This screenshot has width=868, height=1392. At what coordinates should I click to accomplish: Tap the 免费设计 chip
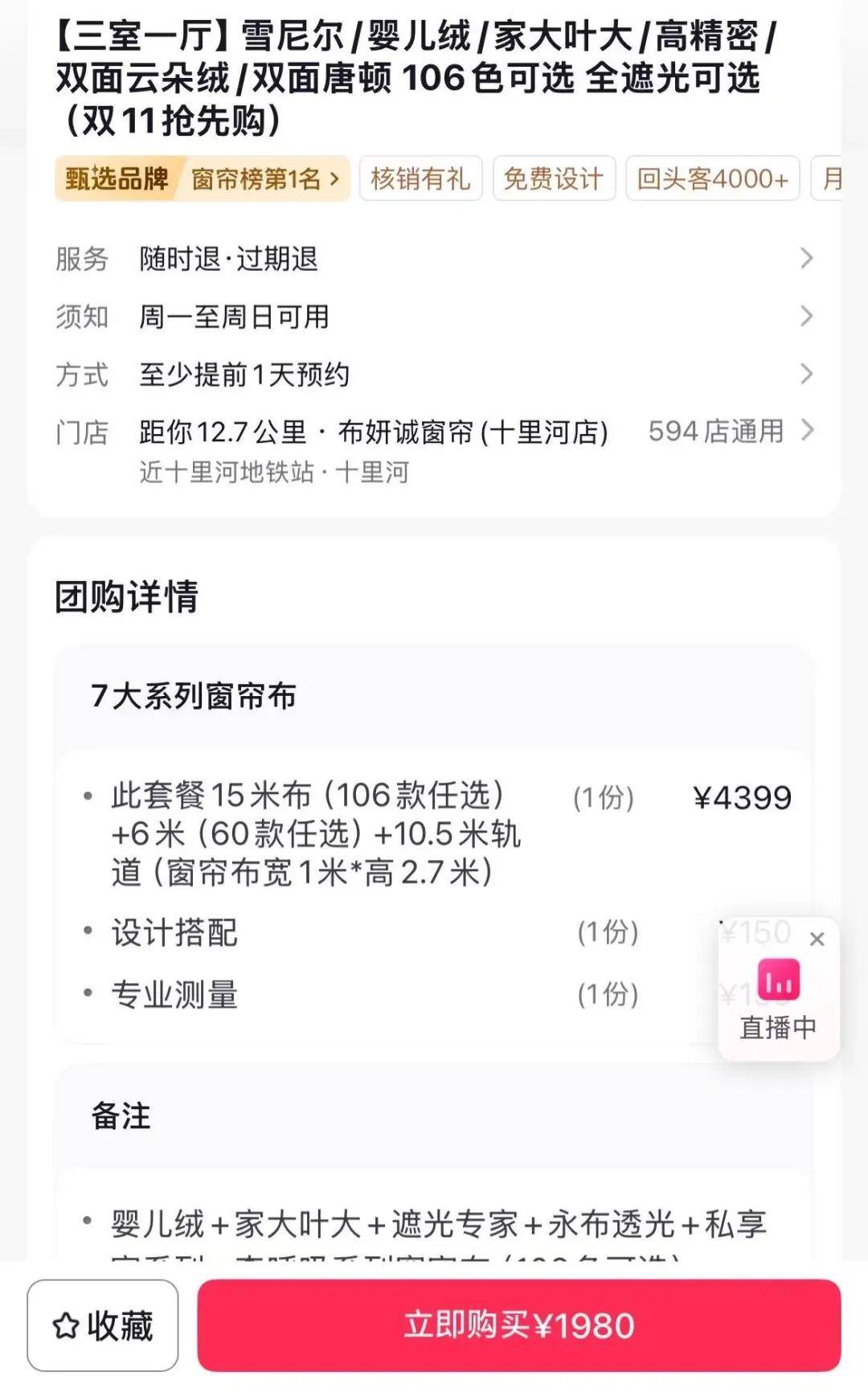pyautogui.click(x=554, y=178)
